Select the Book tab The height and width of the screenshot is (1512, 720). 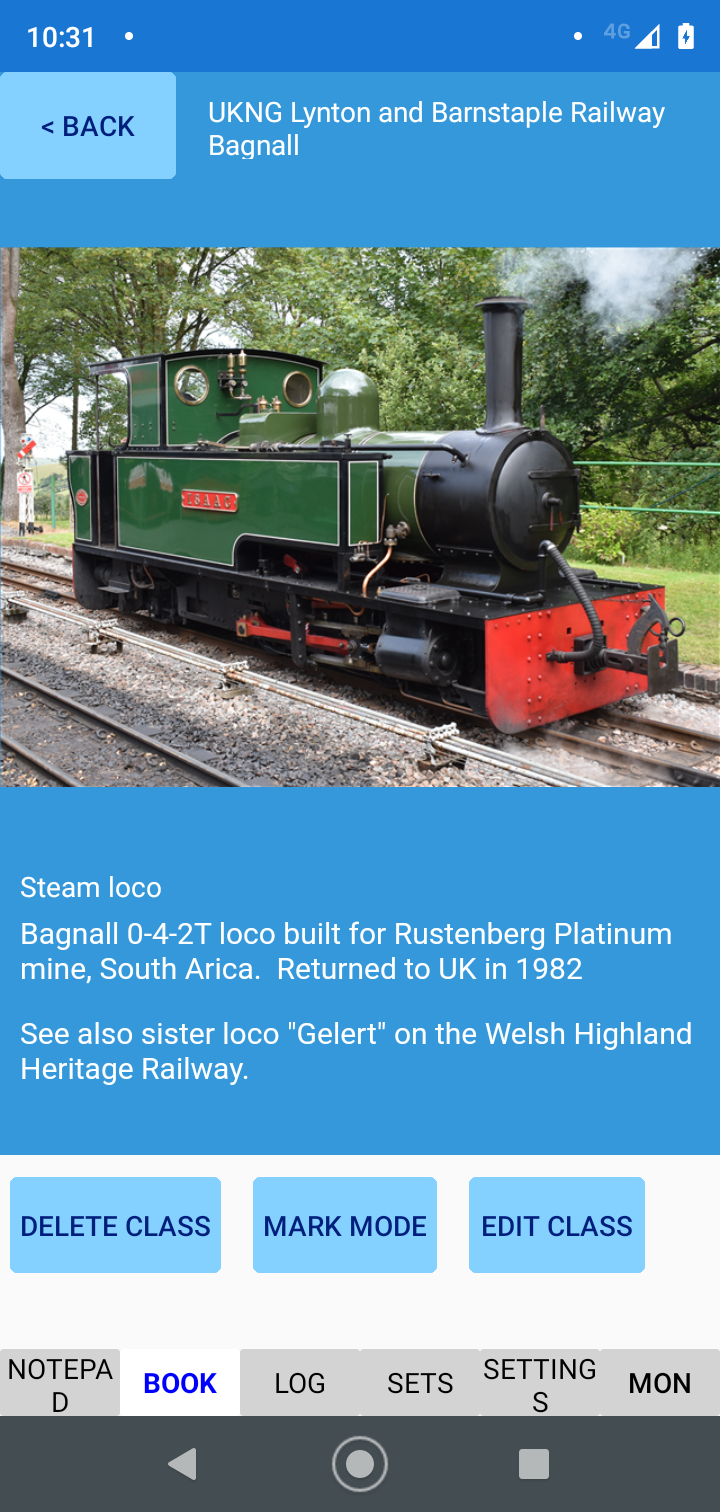[x=180, y=1383]
